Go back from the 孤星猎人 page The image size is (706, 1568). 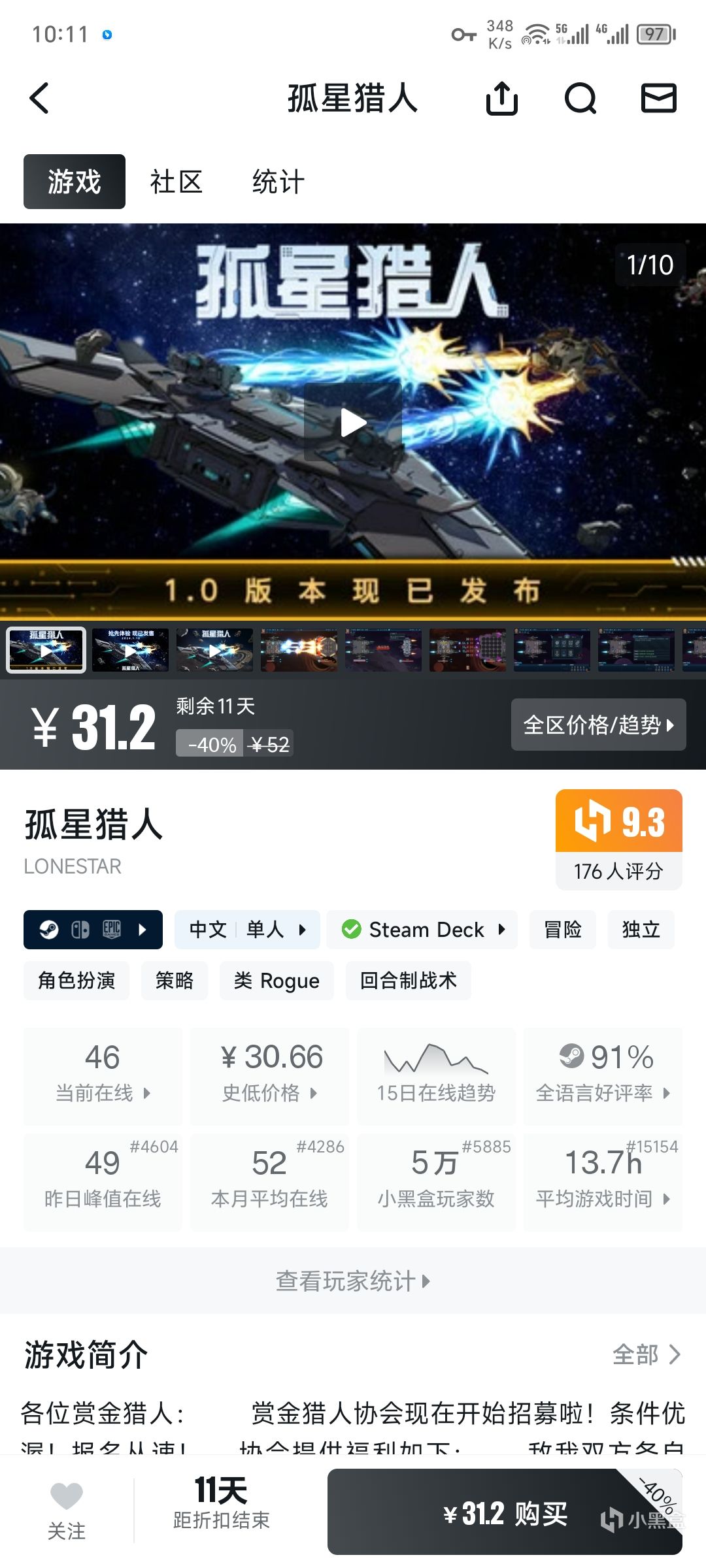coord(39,99)
